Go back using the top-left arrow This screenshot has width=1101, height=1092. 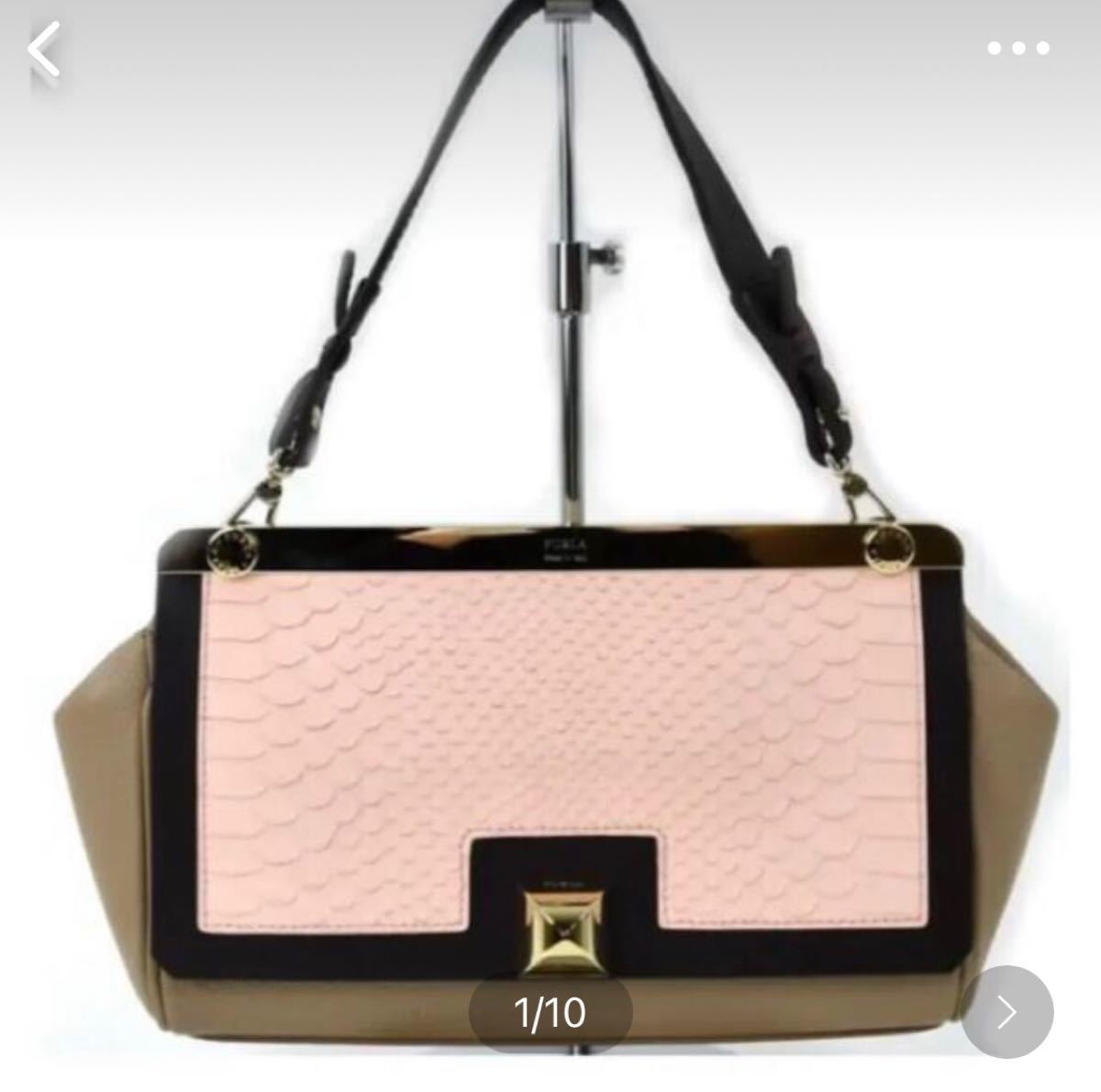pyautogui.click(x=44, y=51)
